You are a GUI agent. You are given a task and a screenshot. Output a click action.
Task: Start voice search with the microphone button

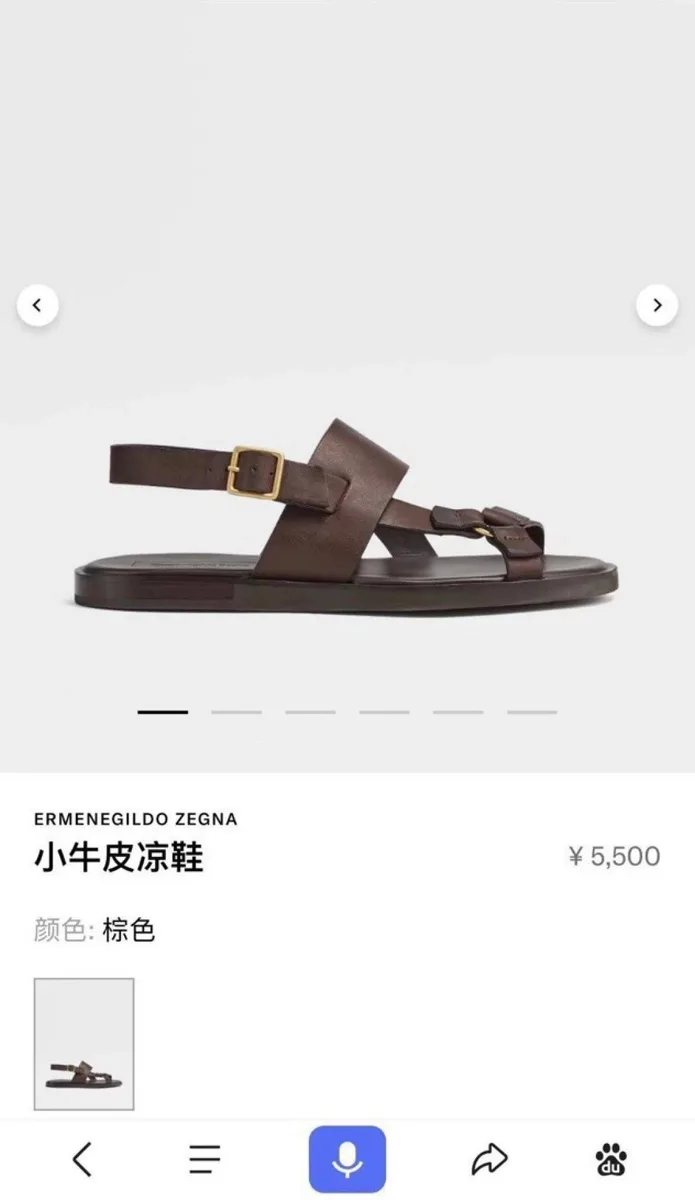[347, 1159]
